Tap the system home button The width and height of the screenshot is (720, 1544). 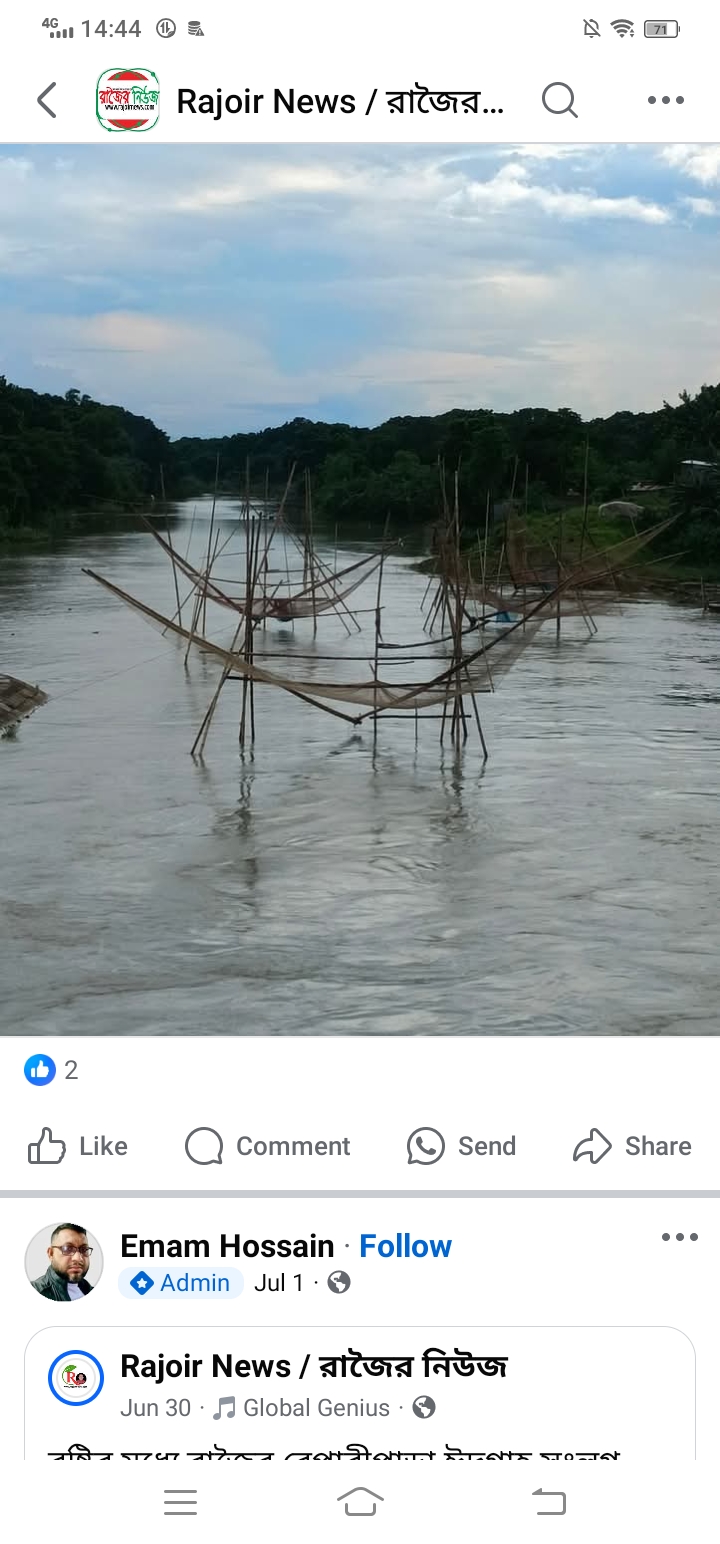coord(360,1502)
